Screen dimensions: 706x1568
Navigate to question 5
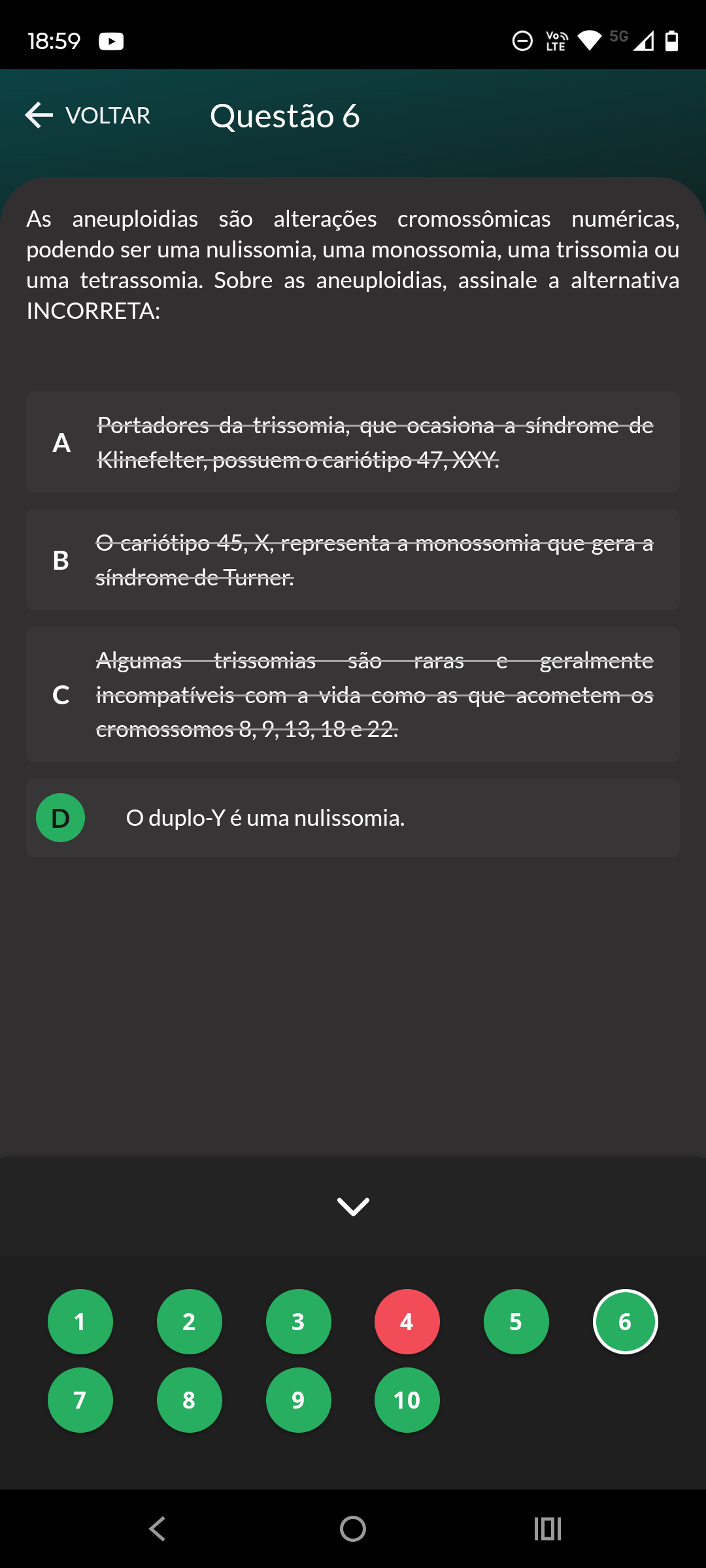click(x=516, y=1322)
